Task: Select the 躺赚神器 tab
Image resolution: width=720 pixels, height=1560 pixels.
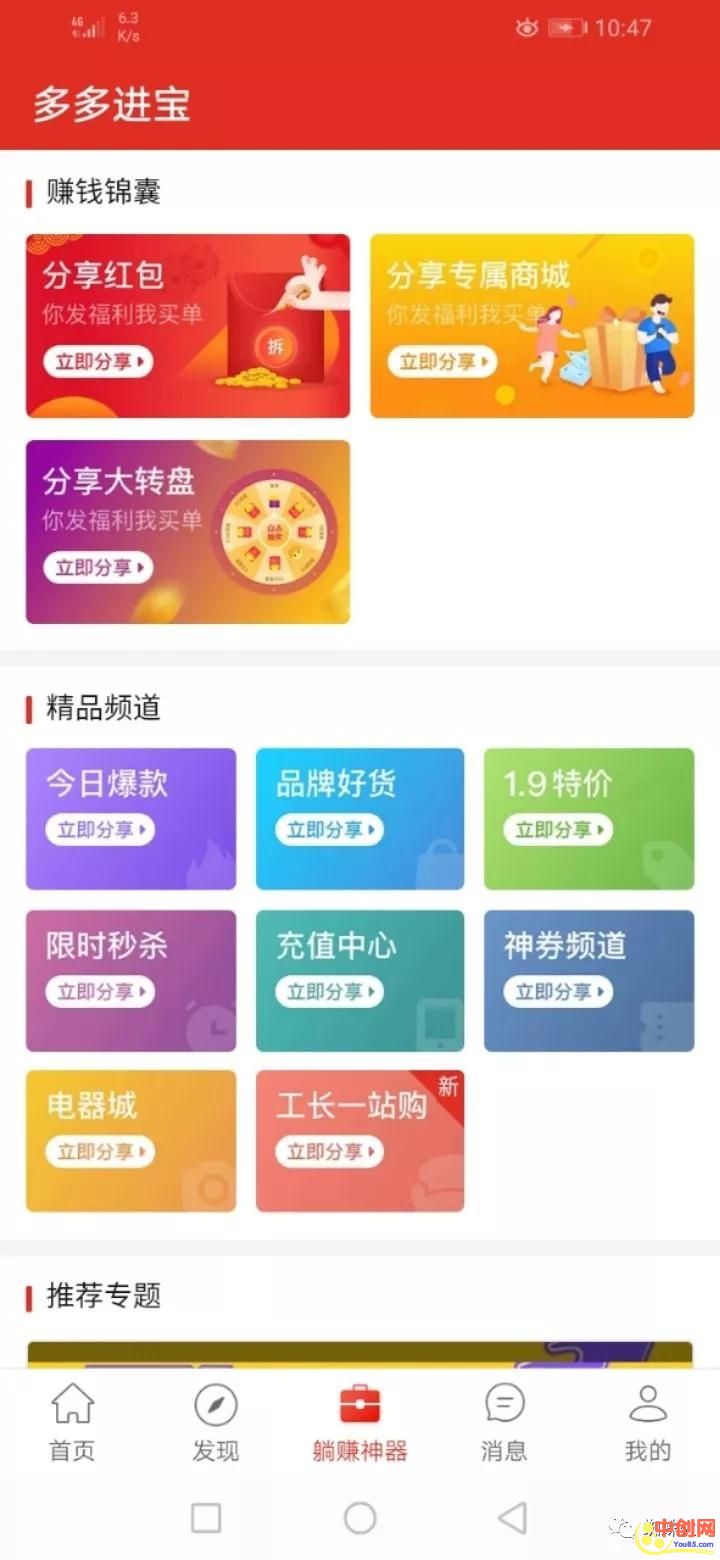Action: (x=360, y=1422)
